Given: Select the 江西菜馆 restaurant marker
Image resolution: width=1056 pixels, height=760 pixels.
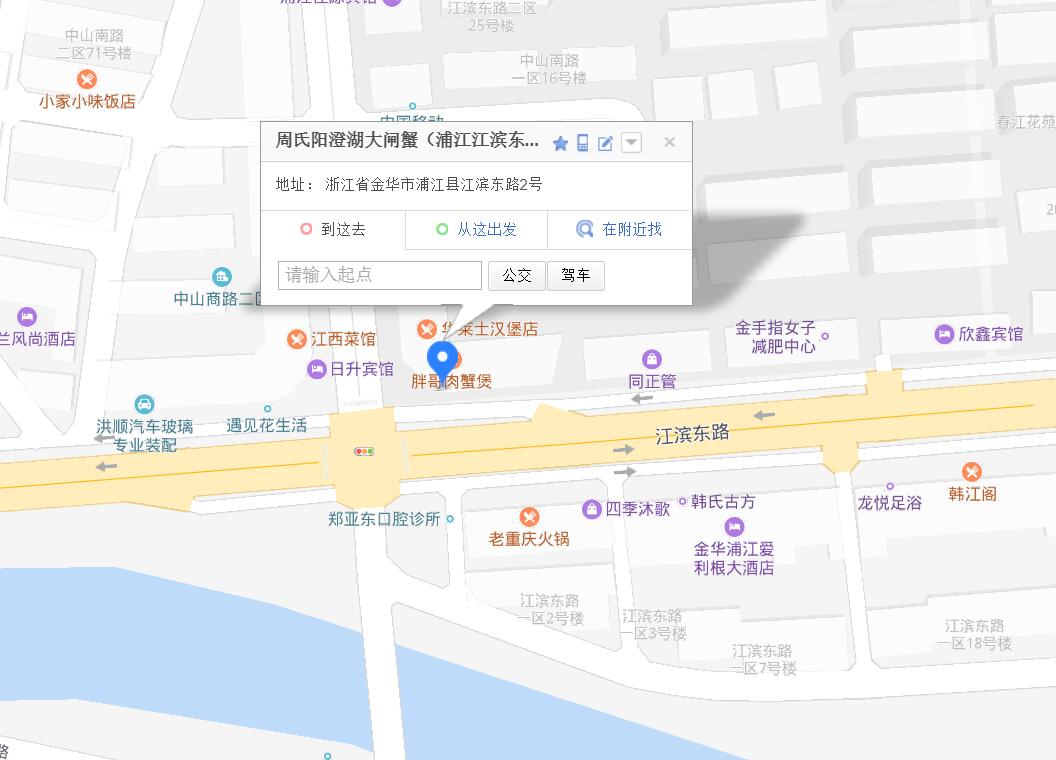Looking at the screenshot, I should pyautogui.click(x=297, y=340).
